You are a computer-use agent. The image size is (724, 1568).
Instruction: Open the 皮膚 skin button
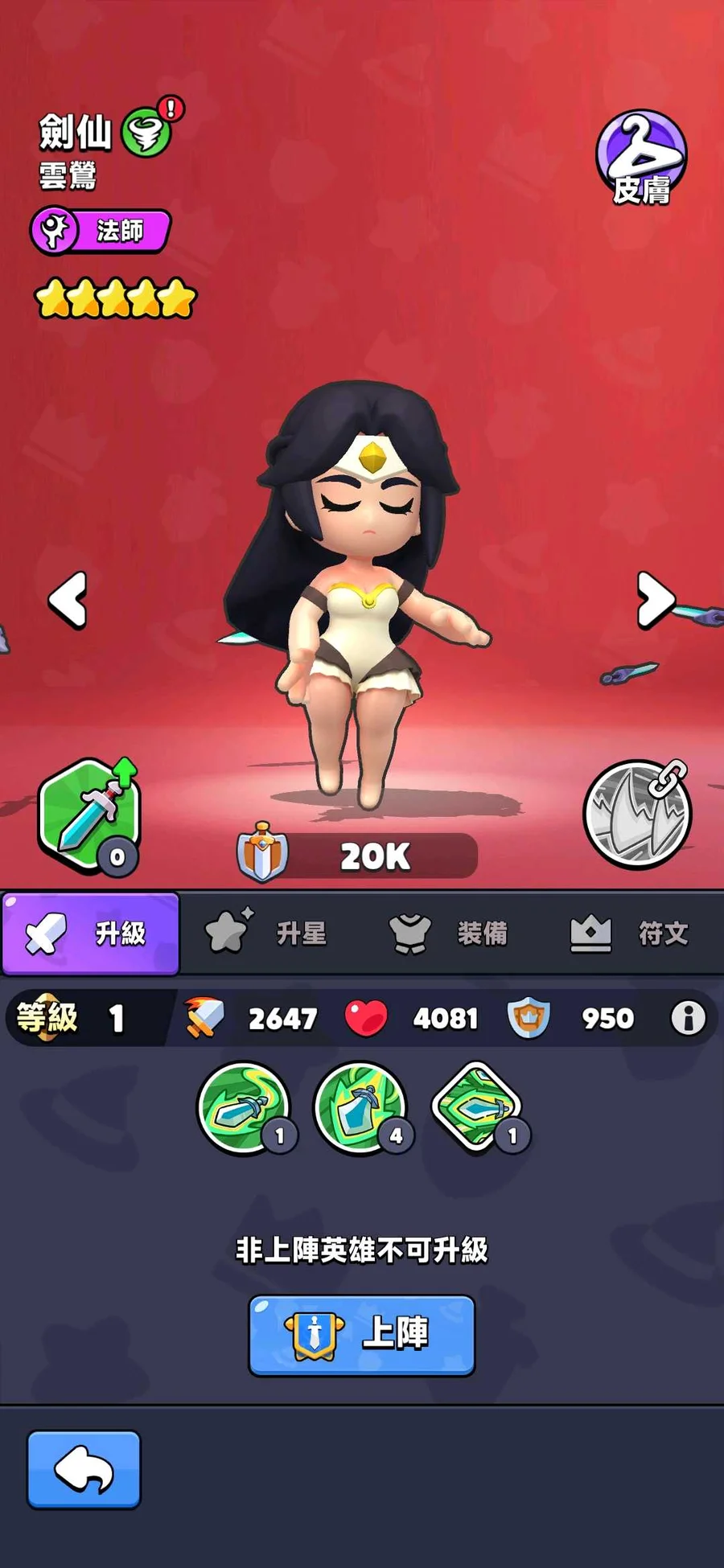click(641, 158)
